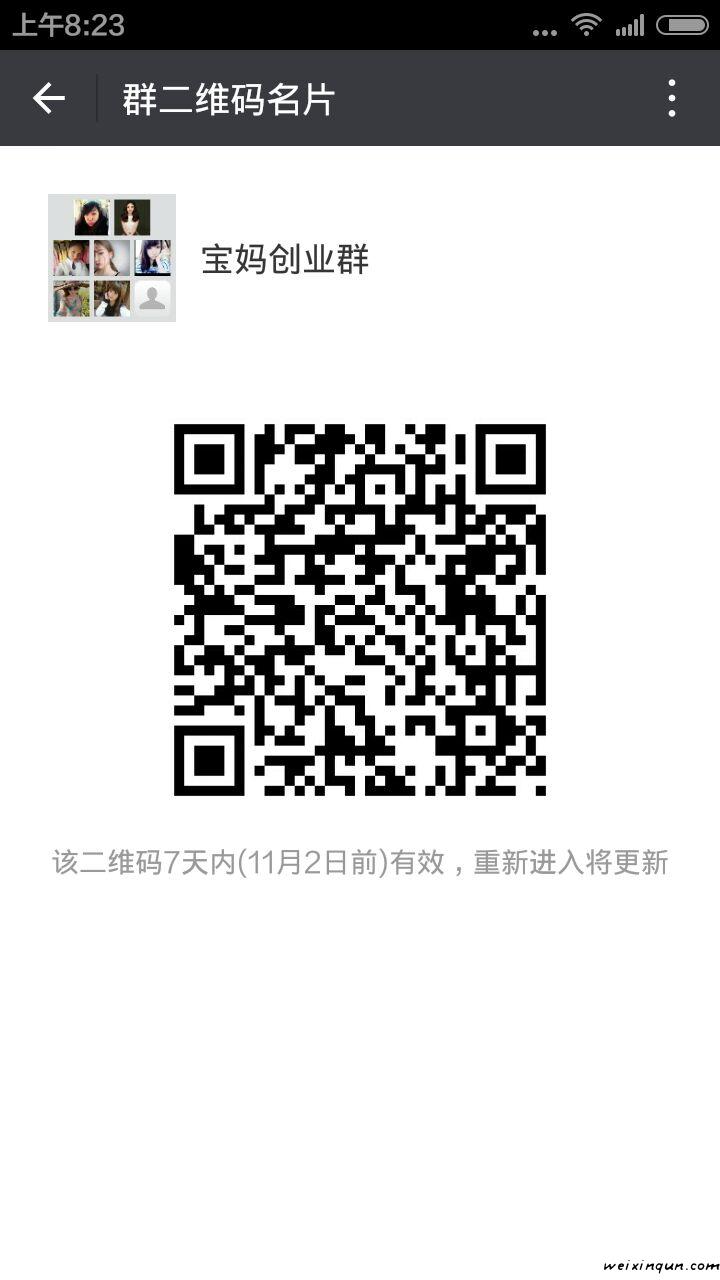The image size is (720, 1280).
Task: Go back from group QR code card
Action: (x=48, y=98)
